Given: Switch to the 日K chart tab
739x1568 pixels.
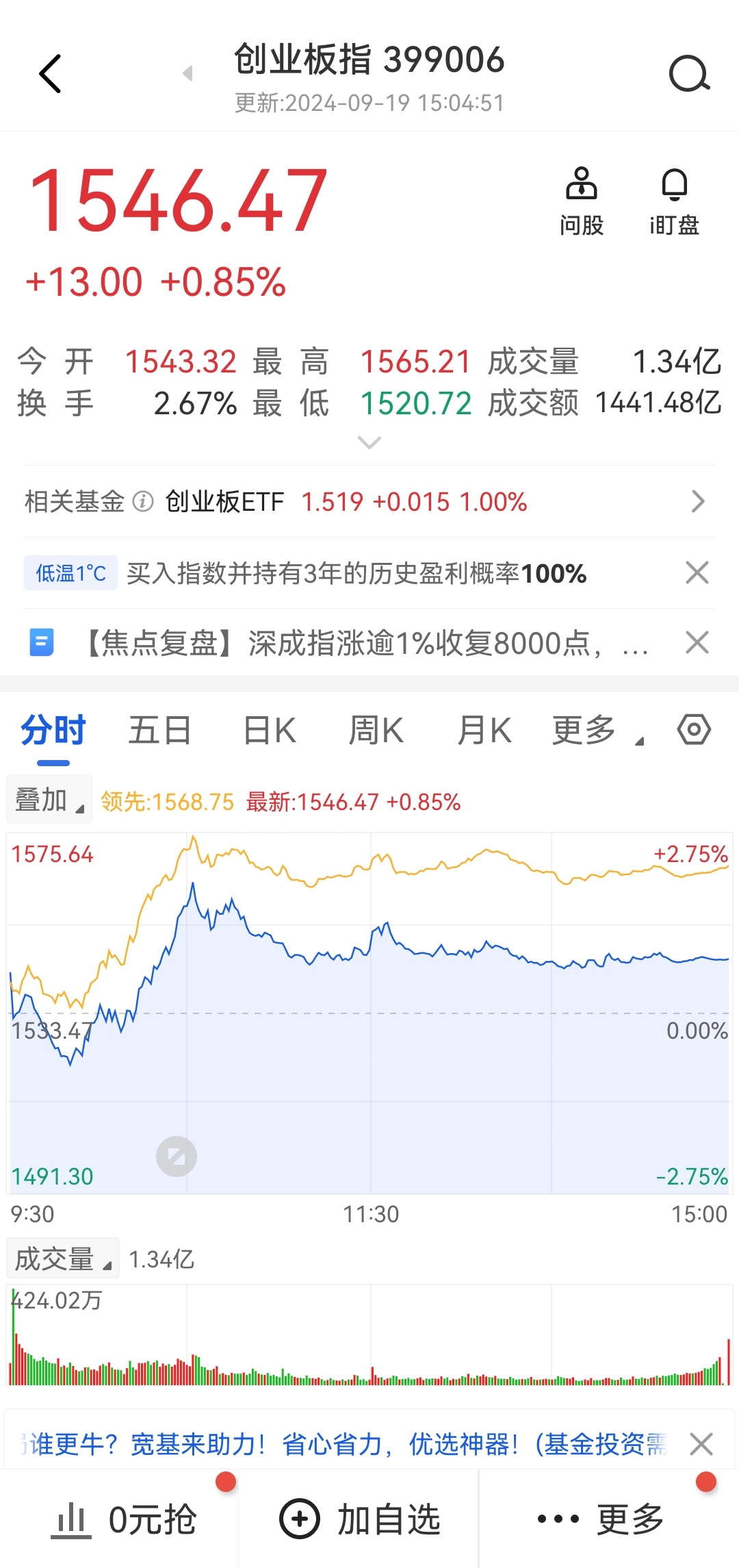Looking at the screenshot, I should click(x=269, y=729).
